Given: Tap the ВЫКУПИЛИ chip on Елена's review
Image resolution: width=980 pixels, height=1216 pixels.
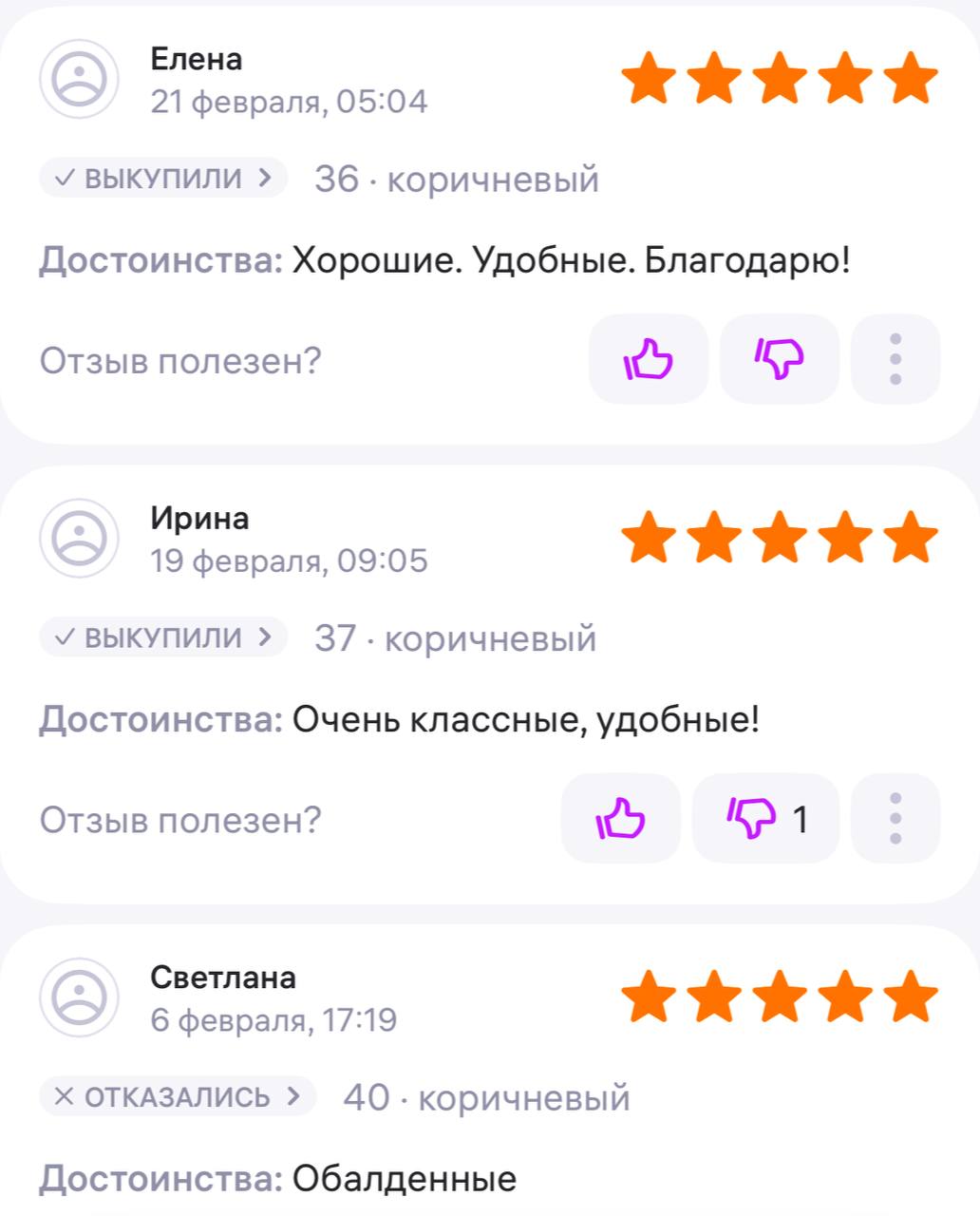Looking at the screenshot, I should pos(163,179).
